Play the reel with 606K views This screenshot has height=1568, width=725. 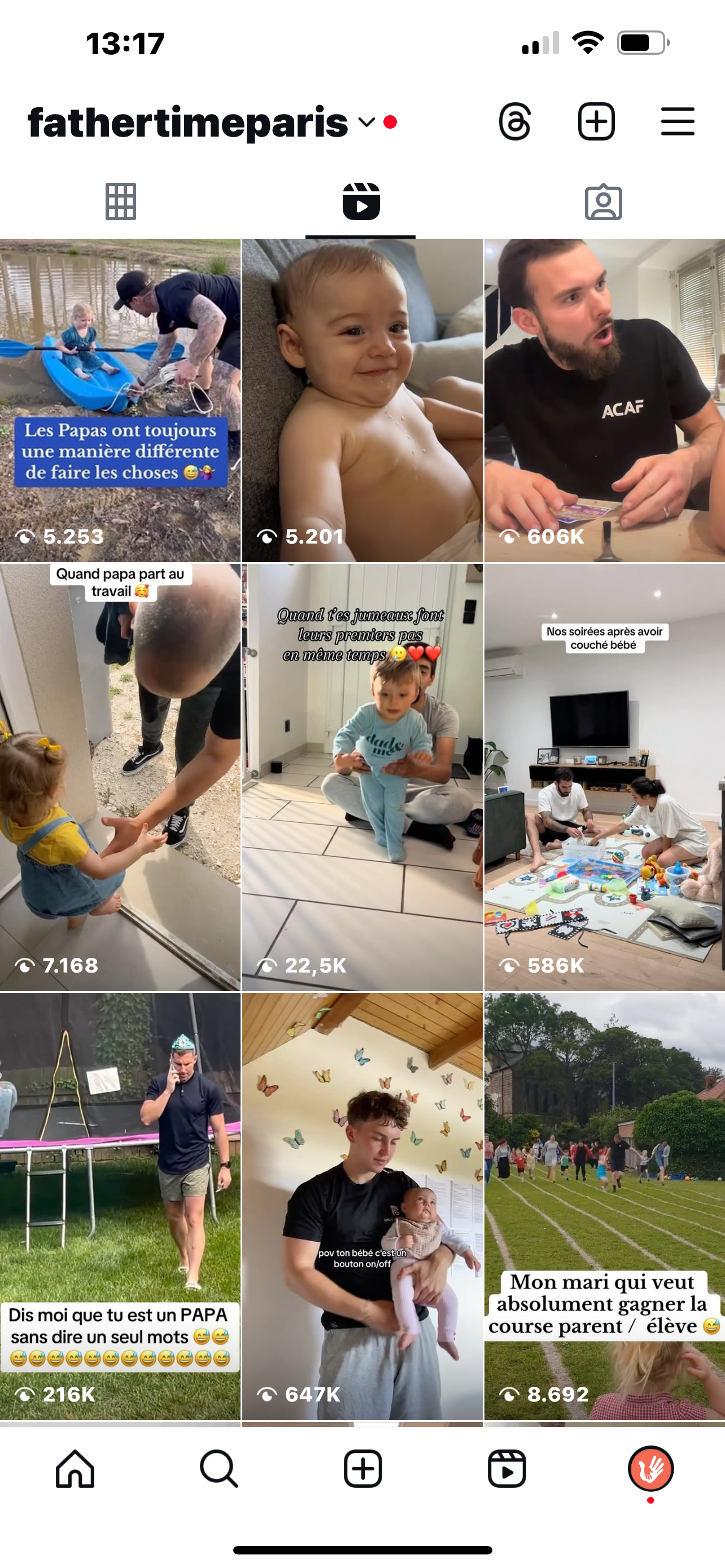[x=605, y=400]
